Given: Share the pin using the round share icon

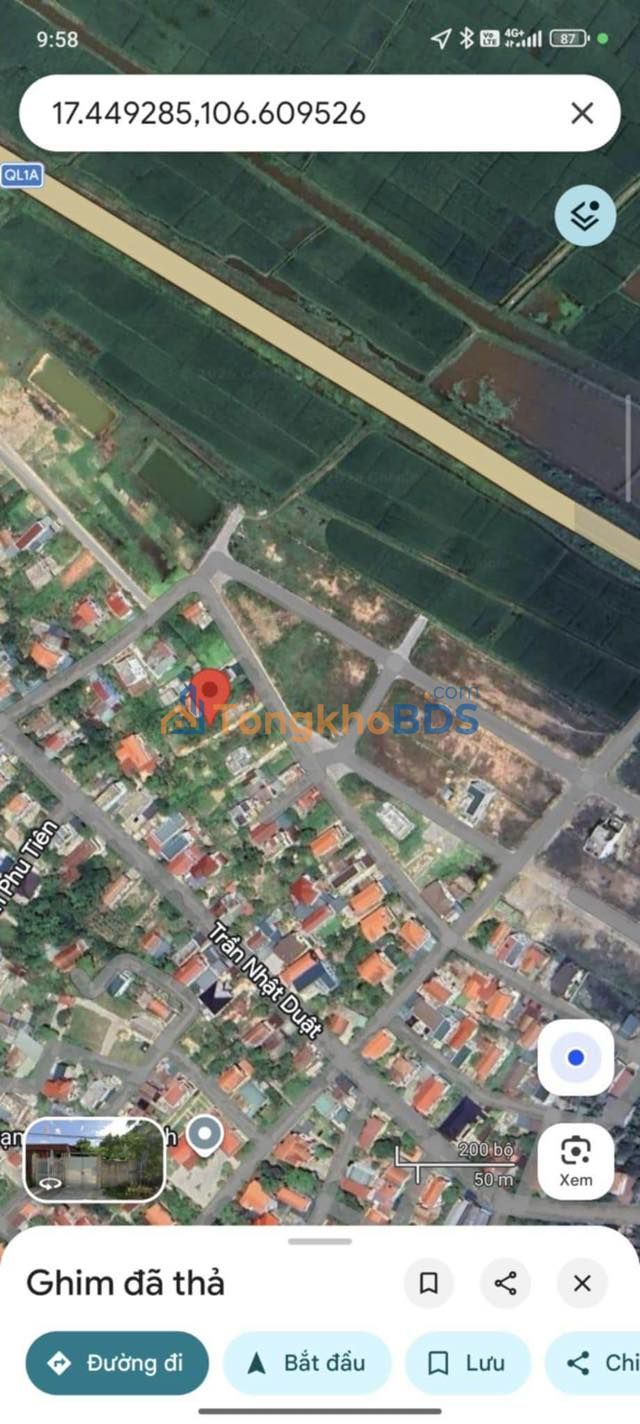Looking at the screenshot, I should pos(506,1283).
